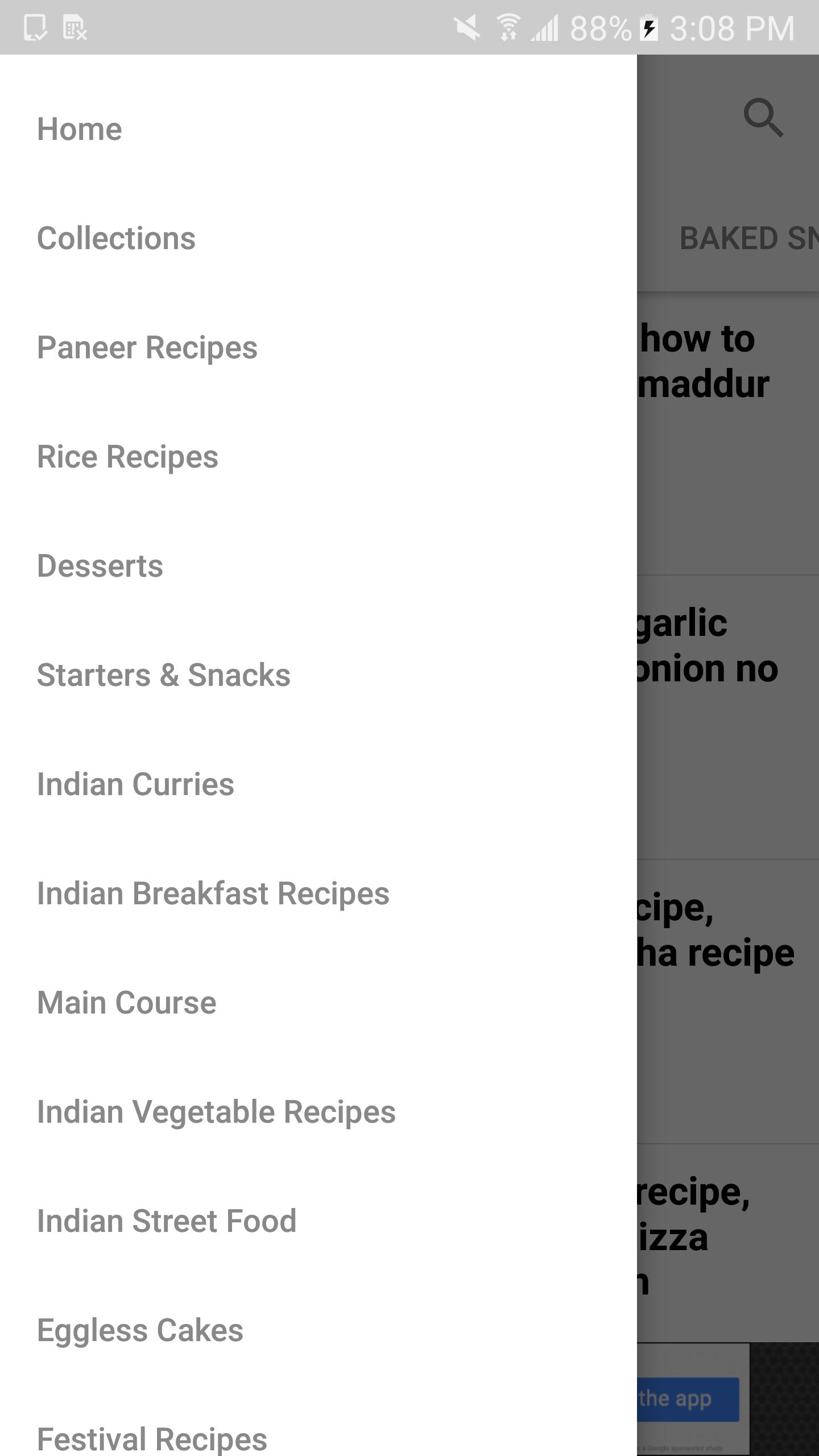The width and height of the screenshot is (819, 1456).
Task: Open the Home menu entry
Action: pos(79,128)
